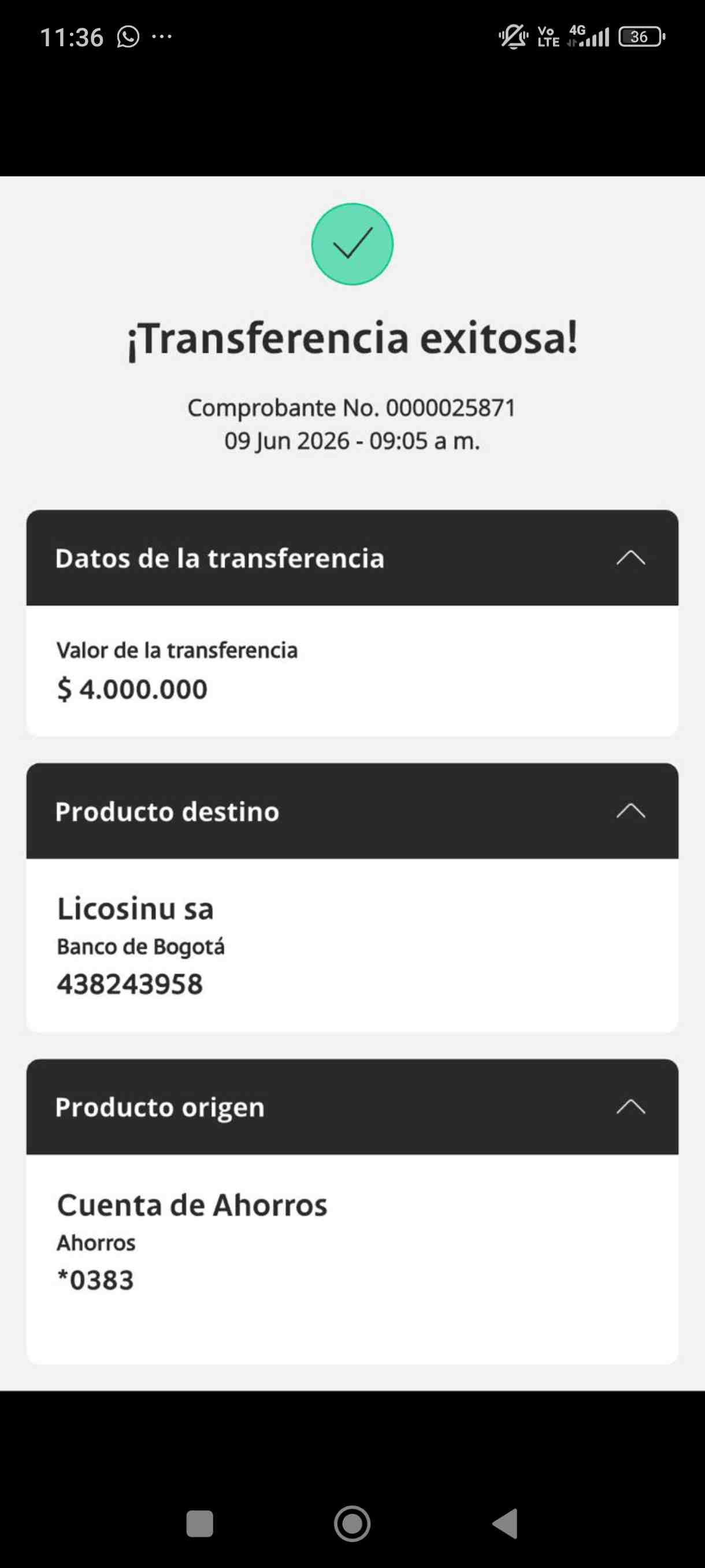Tap the system back button
This screenshot has height=1568, width=705.
[505, 1523]
